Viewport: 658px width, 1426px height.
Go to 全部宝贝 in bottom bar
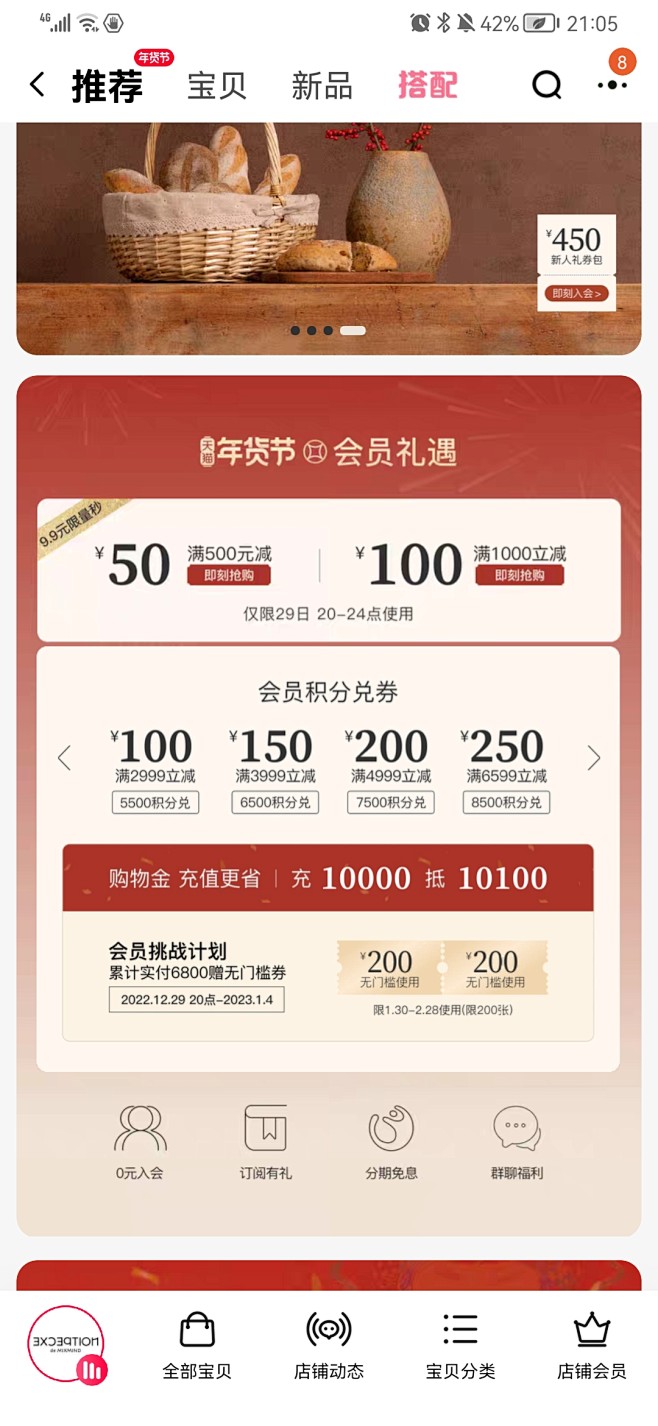[197, 1347]
